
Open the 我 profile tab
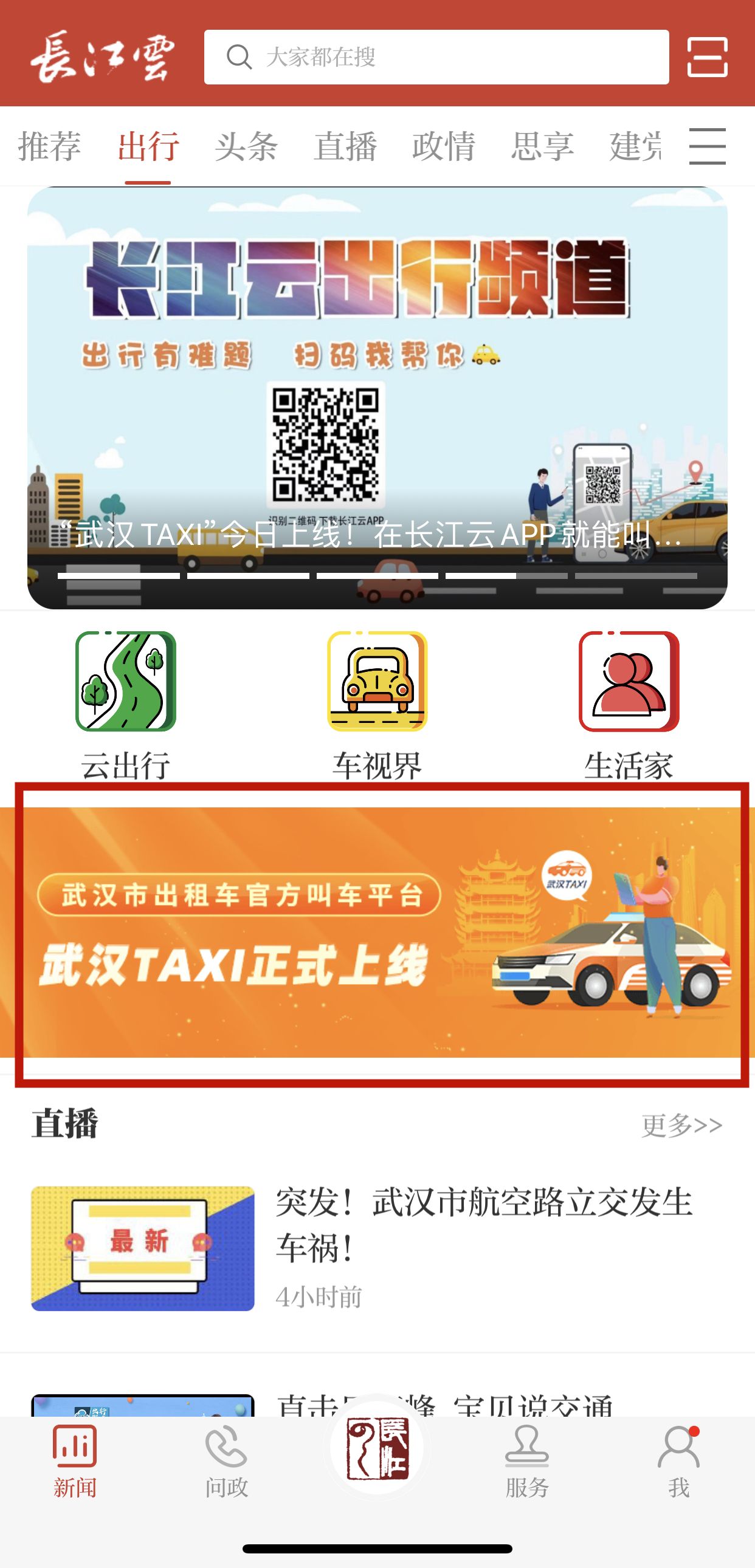pyautogui.click(x=678, y=1461)
